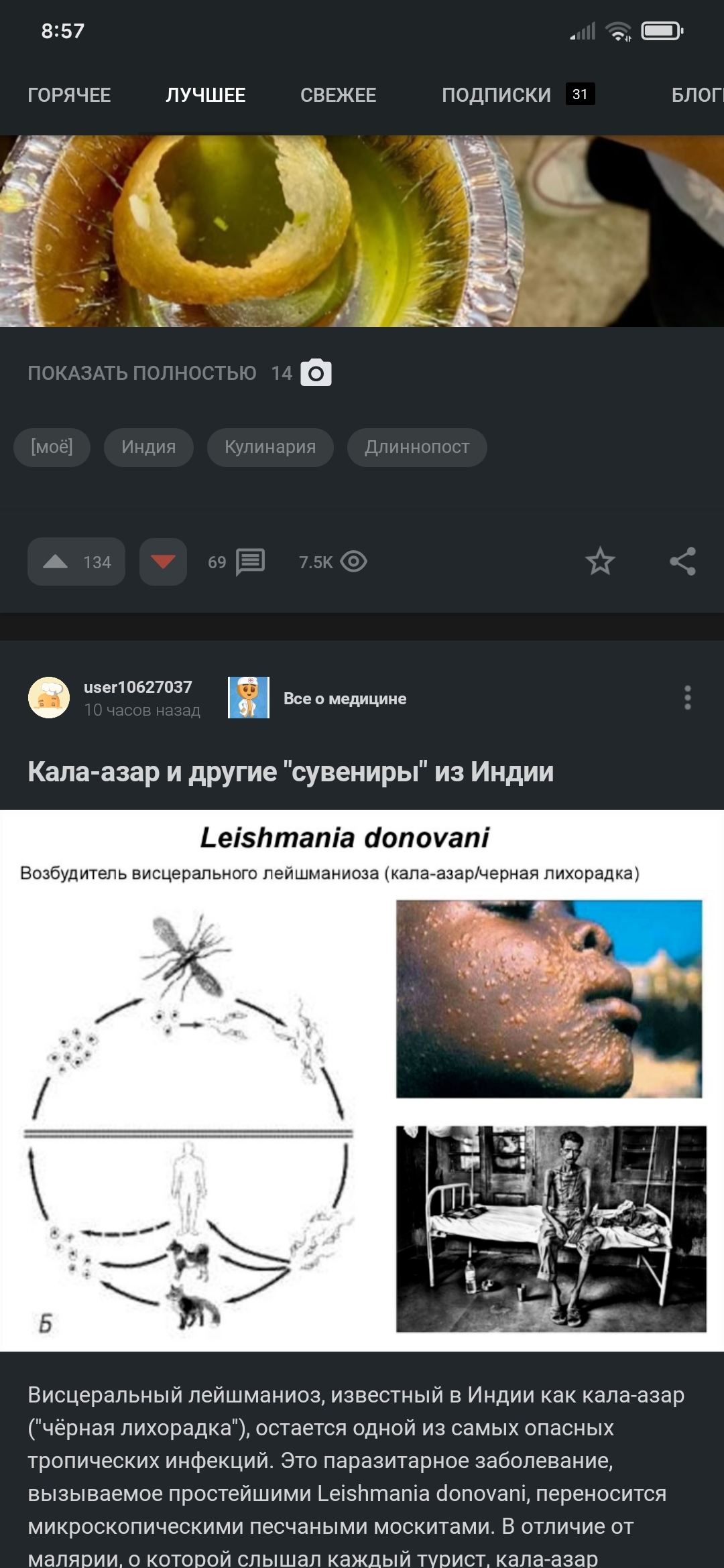Open the Leishmania donovani image

coord(362,1080)
